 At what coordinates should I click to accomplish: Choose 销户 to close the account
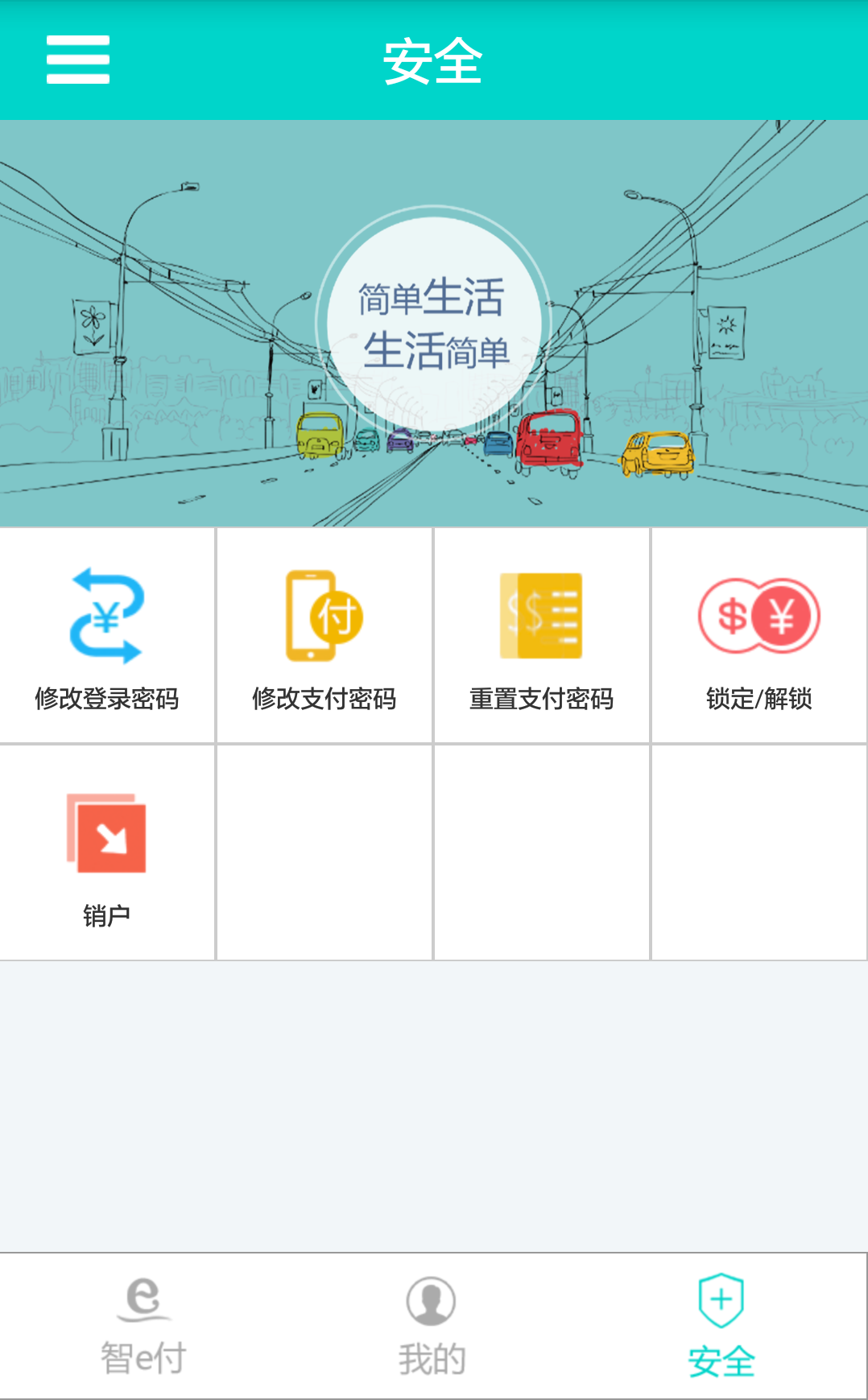[107, 853]
